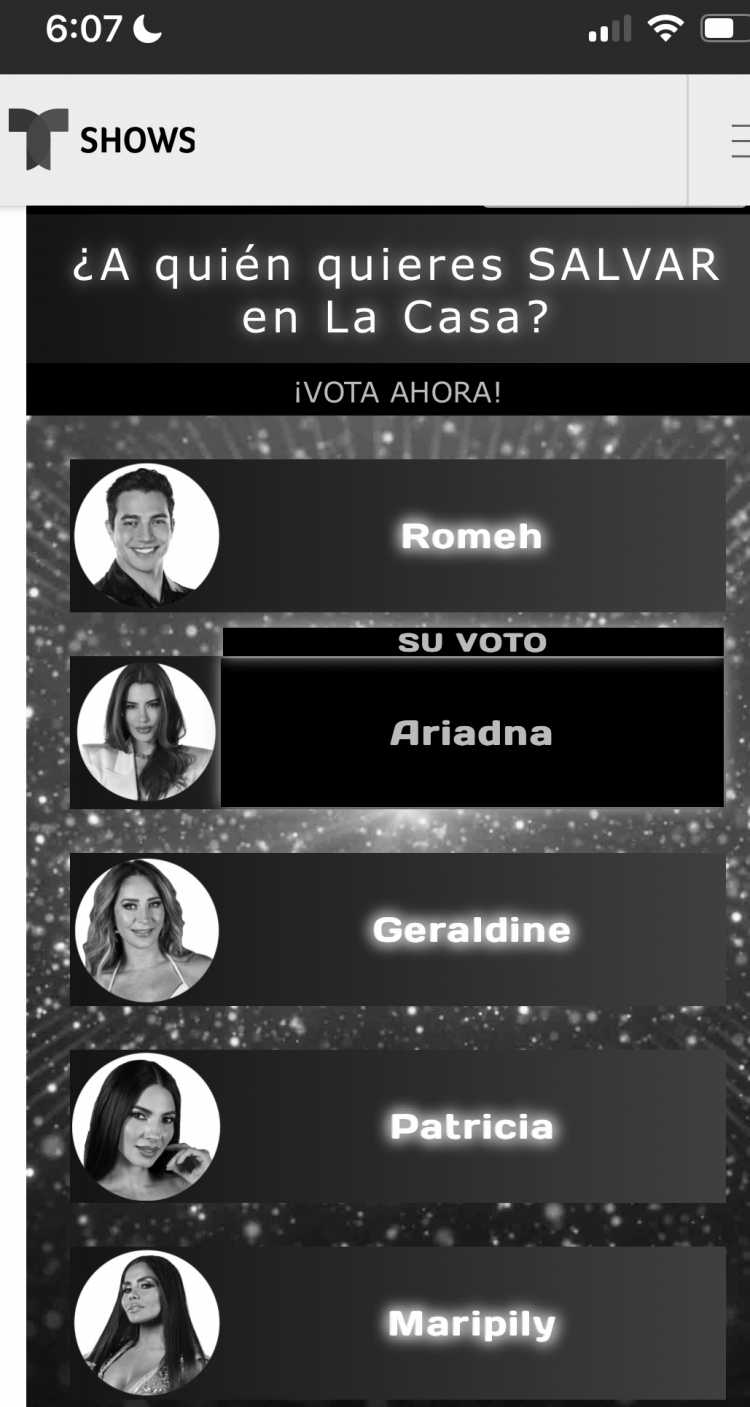750x1407 pixels.
Task: Vote to save Geraldine
Action: click(x=398, y=929)
